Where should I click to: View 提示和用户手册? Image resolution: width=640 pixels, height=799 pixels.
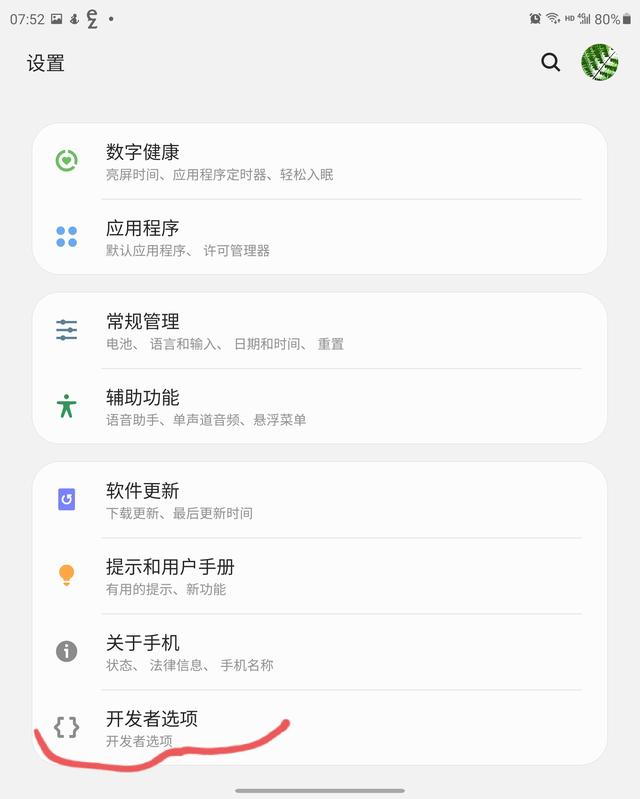point(320,576)
